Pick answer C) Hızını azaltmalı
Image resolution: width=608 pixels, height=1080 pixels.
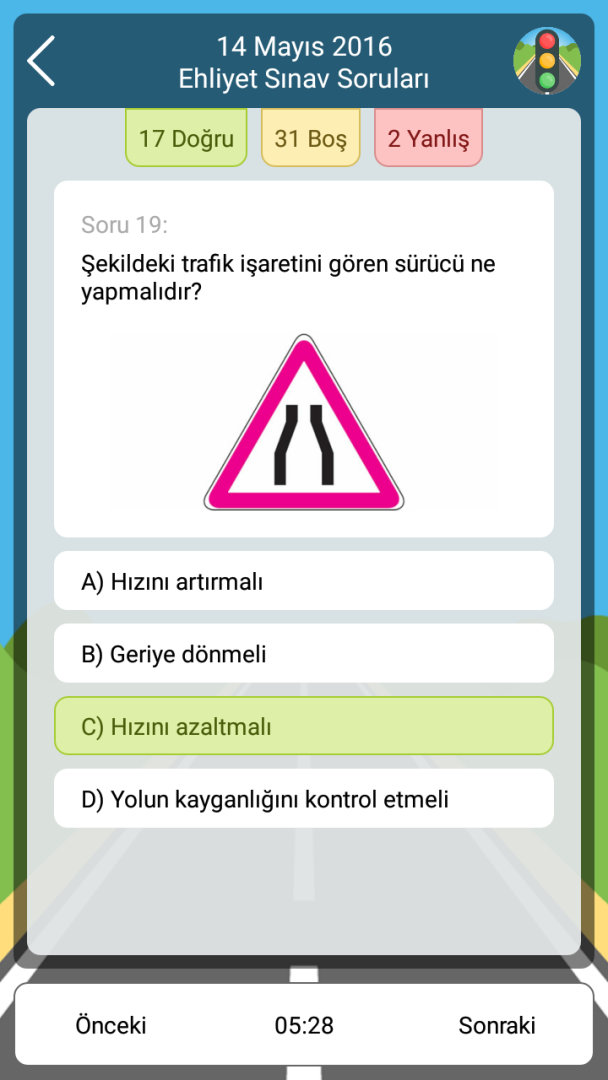(303, 726)
